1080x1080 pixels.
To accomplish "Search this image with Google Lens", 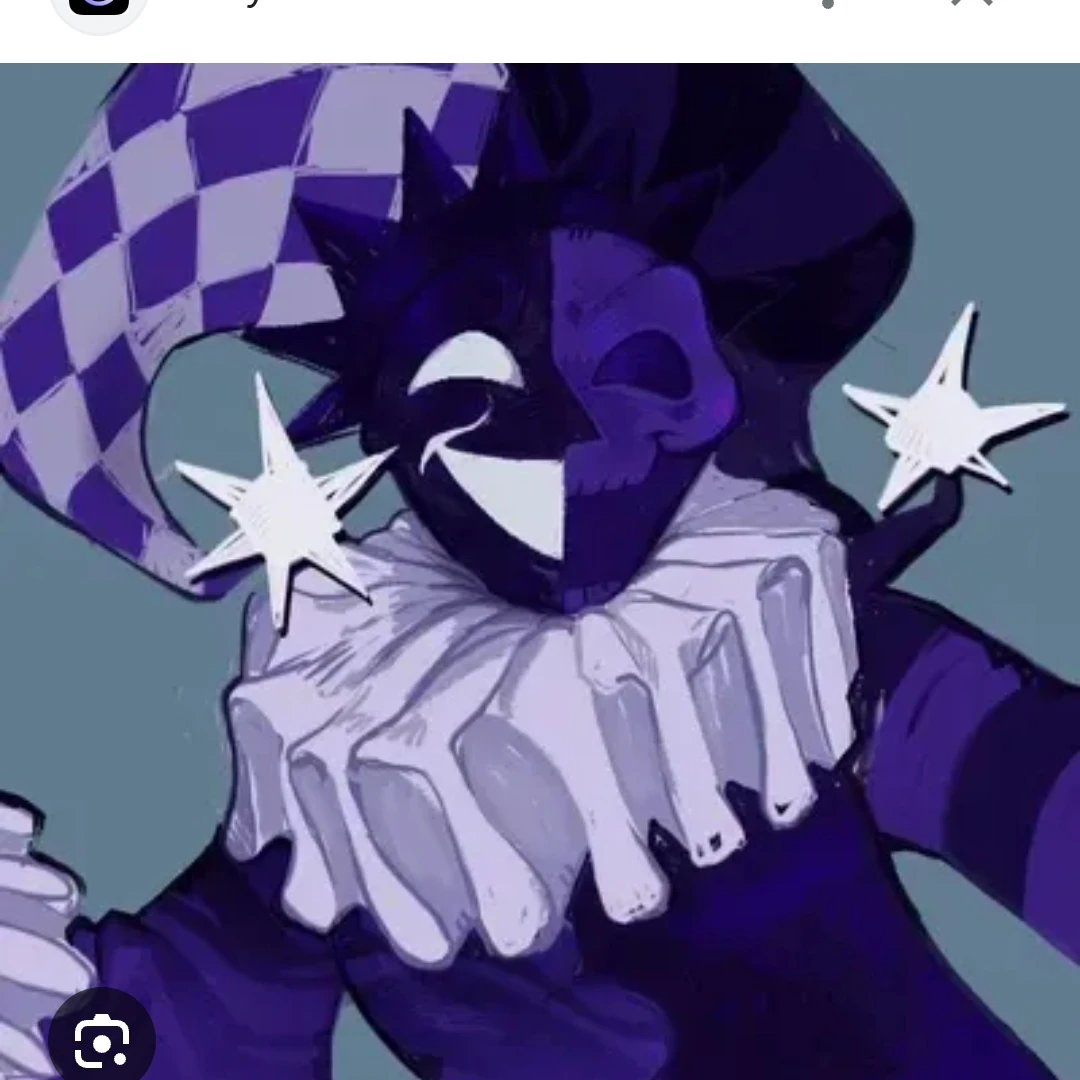I will click(x=101, y=1040).
